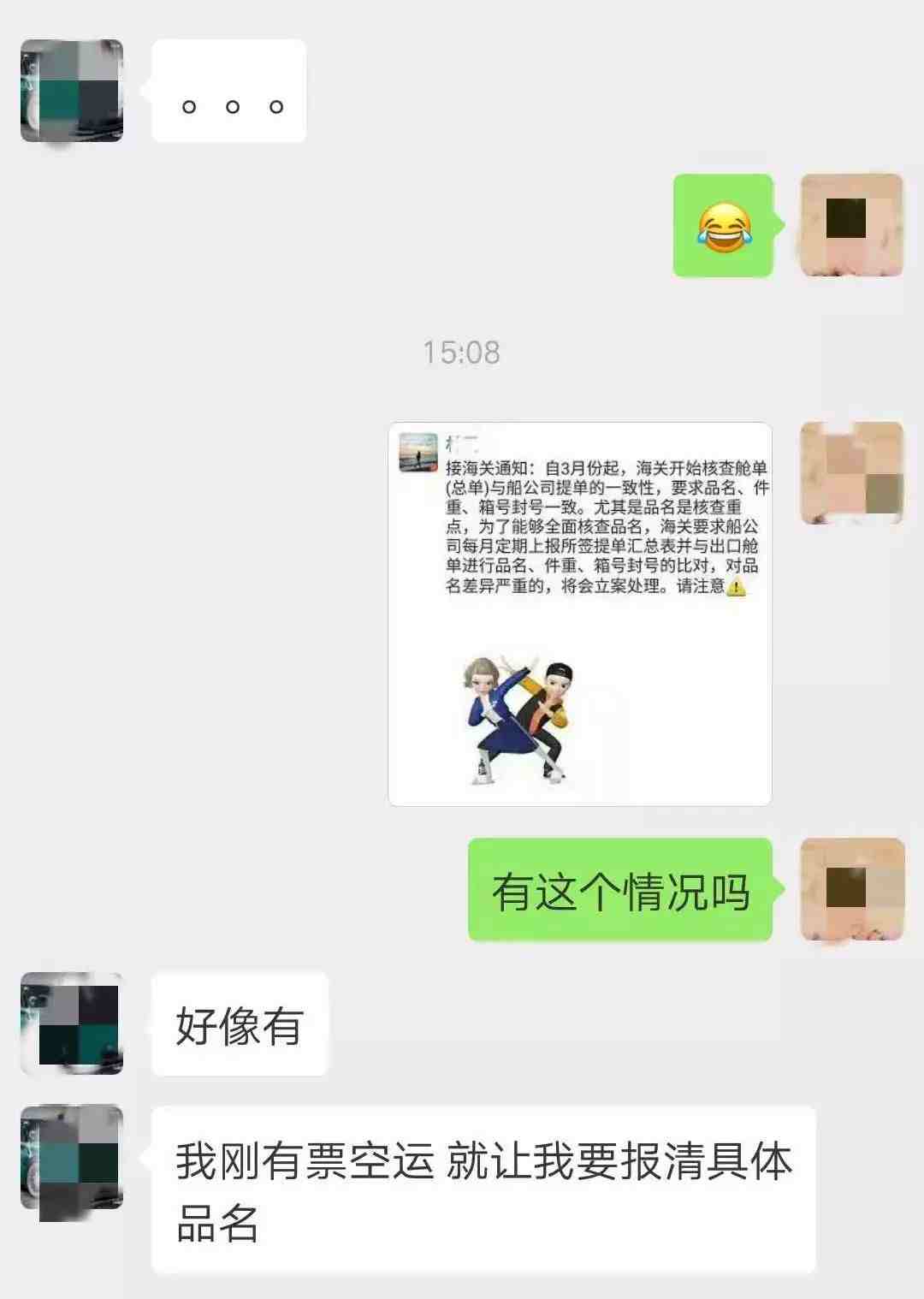View profile avatar beside laughing emoji message
Viewport: 924px width, 1299px height.
click(x=851, y=225)
